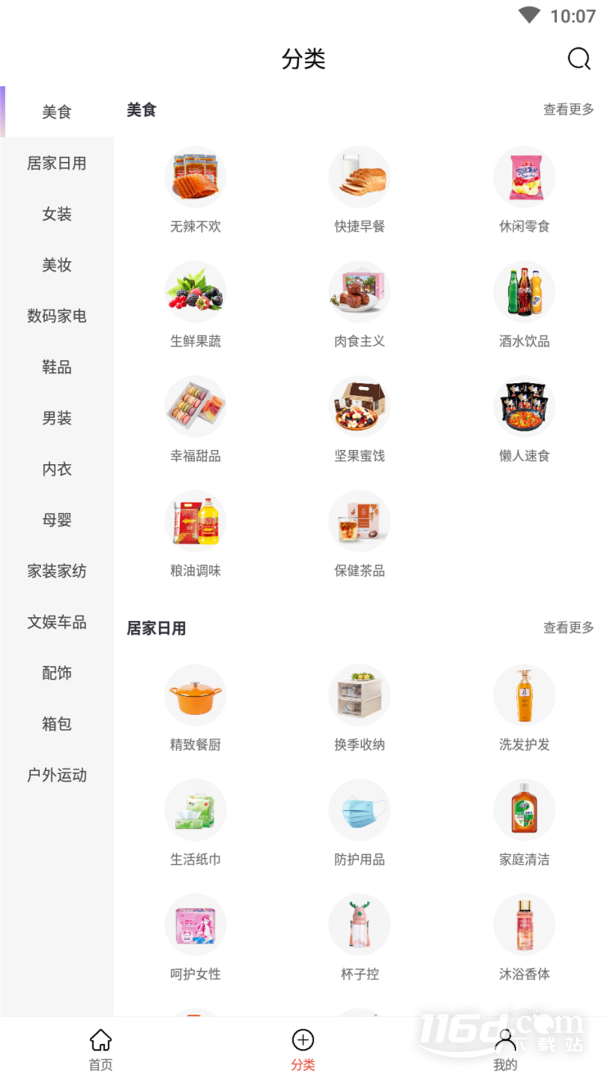Viewport: 607px width, 1080px height.
Task: Open the 无辣不欢 subcategory
Action: pos(195,191)
